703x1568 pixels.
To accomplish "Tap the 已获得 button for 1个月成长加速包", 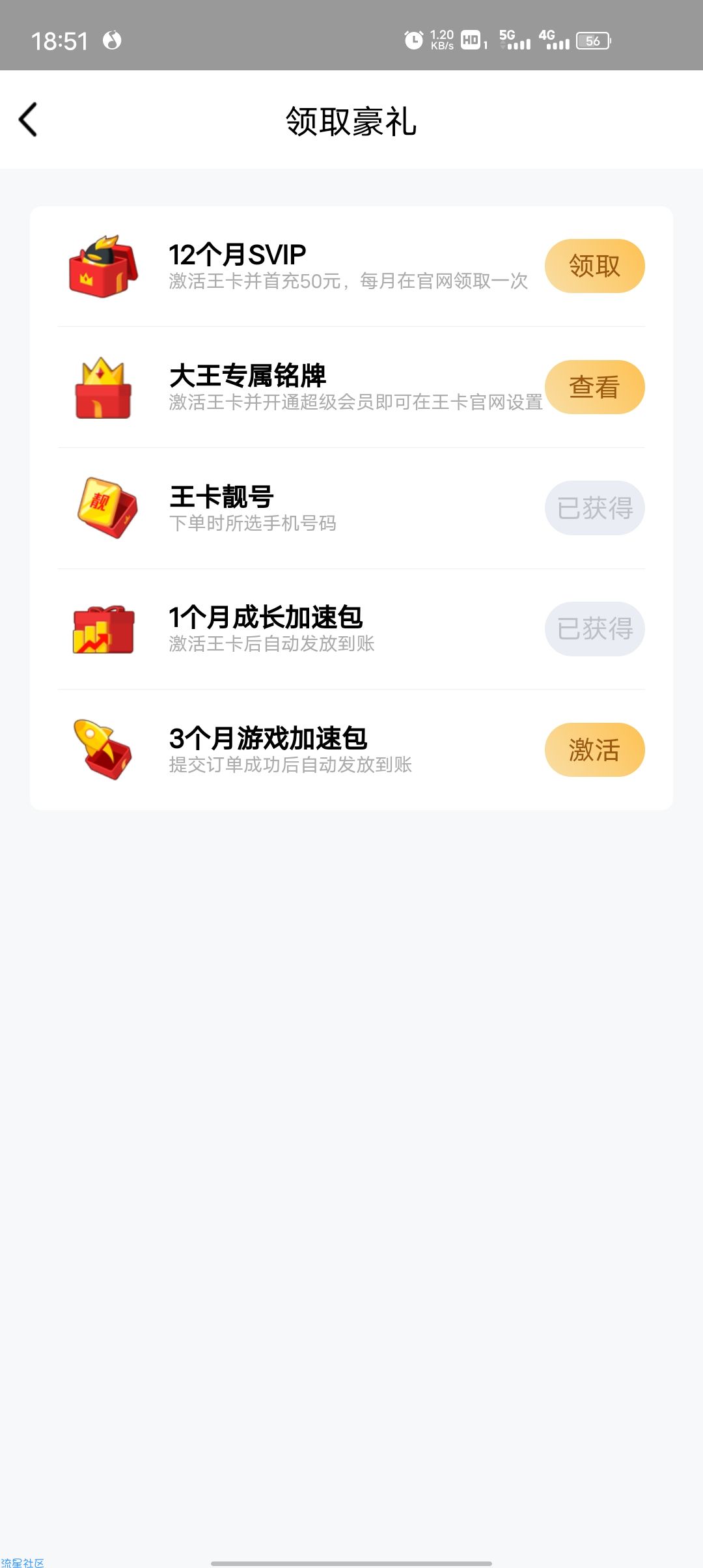I will pos(594,628).
